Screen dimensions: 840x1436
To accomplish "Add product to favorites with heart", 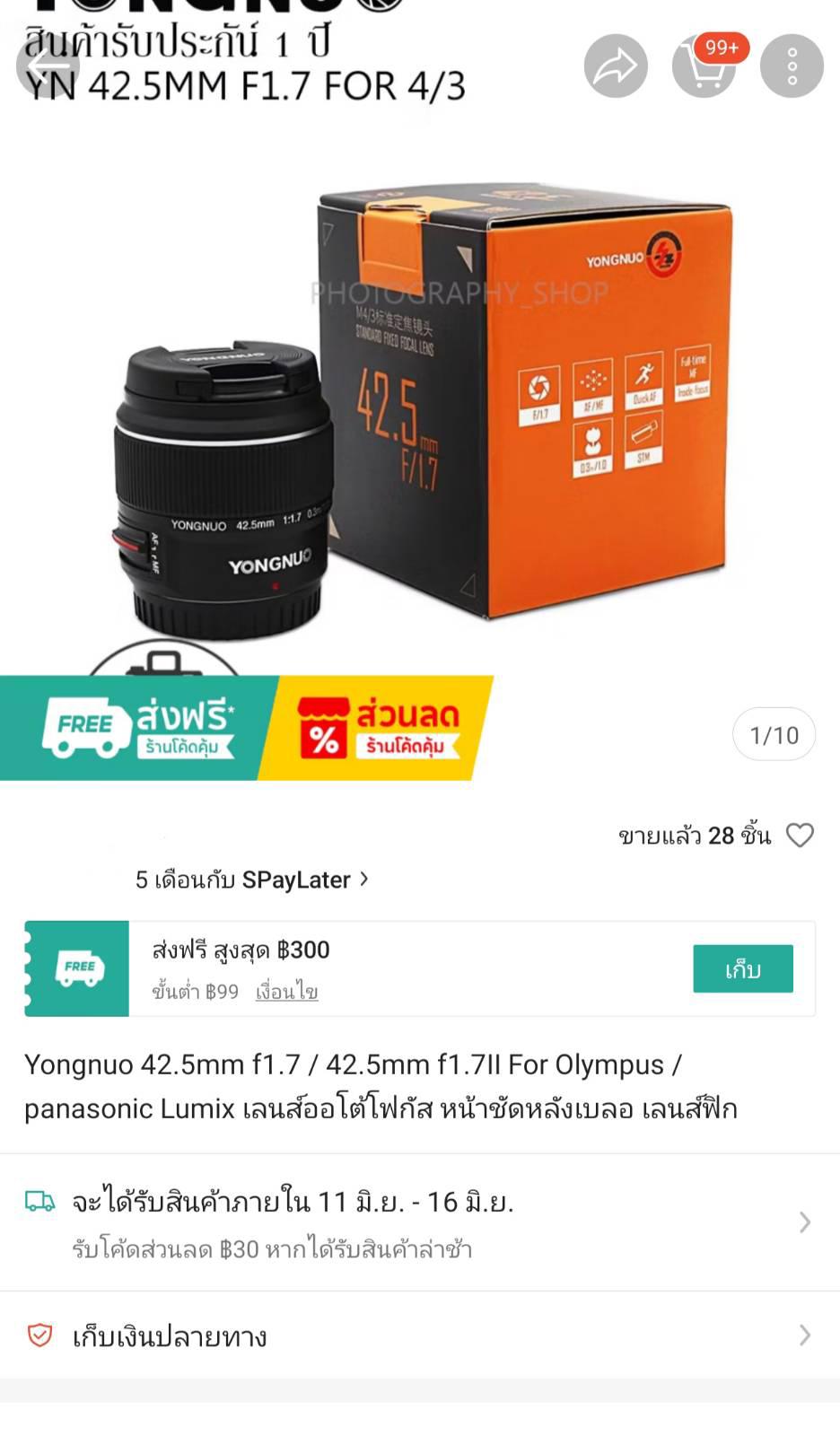I will 800,836.
